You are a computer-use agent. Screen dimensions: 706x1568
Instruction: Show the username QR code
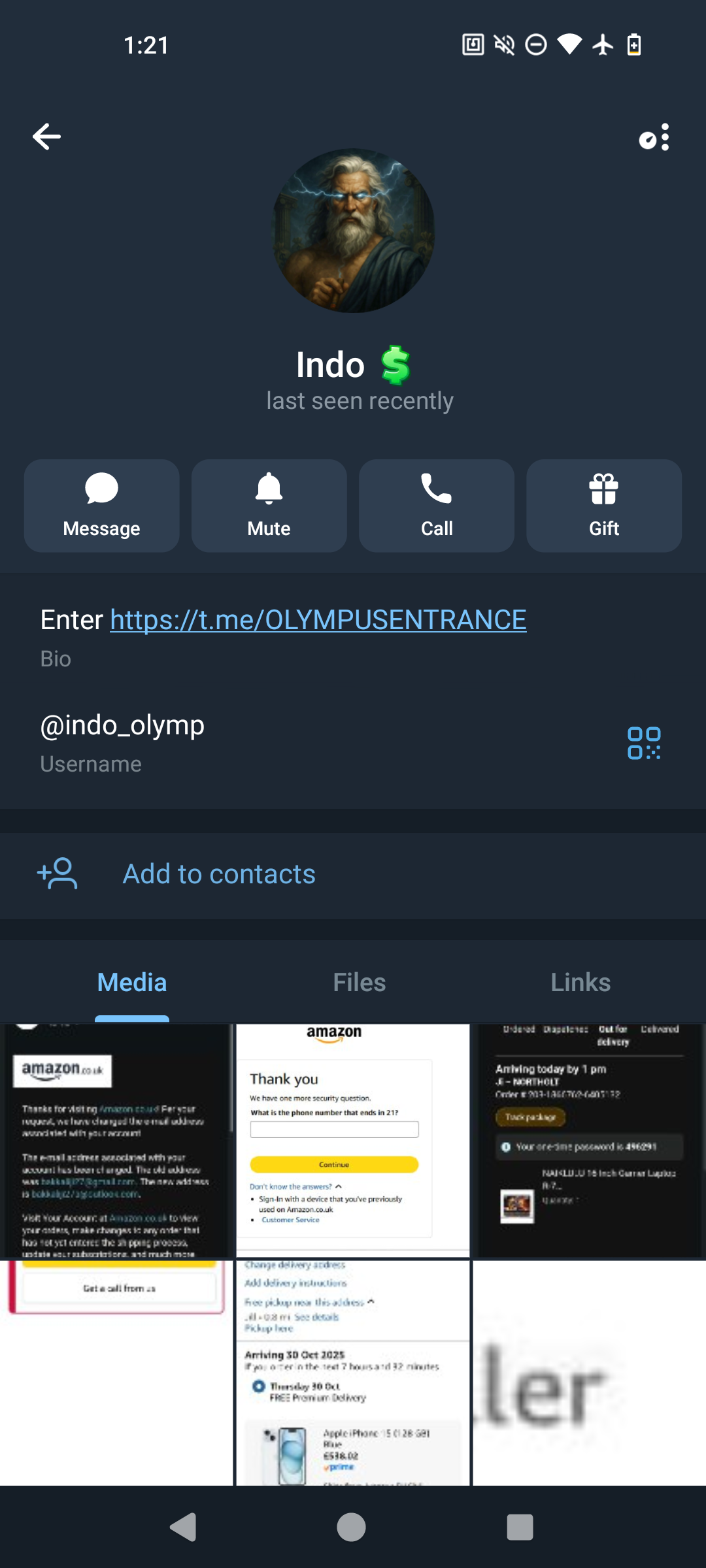644,743
